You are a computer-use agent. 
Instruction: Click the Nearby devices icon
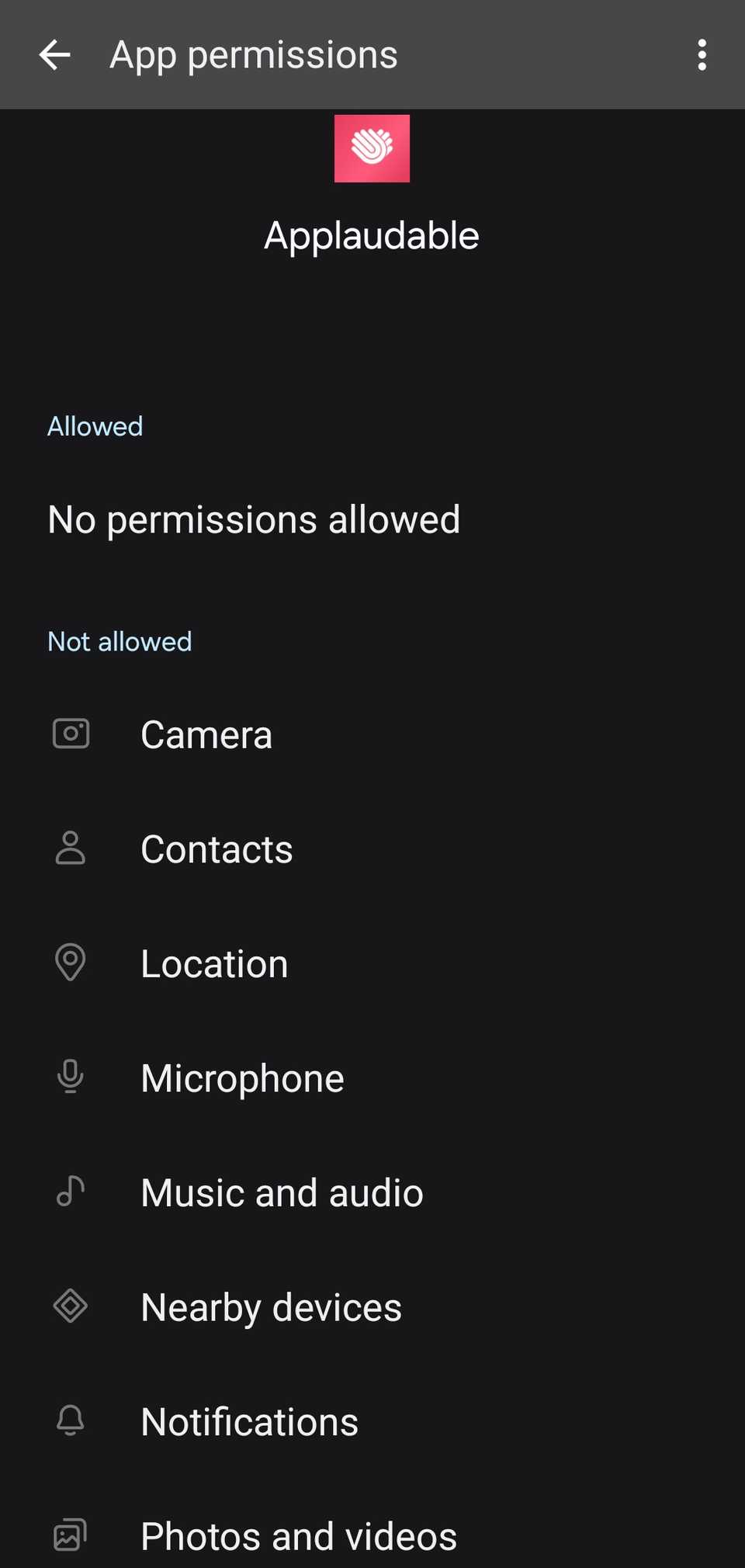[x=70, y=1306]
